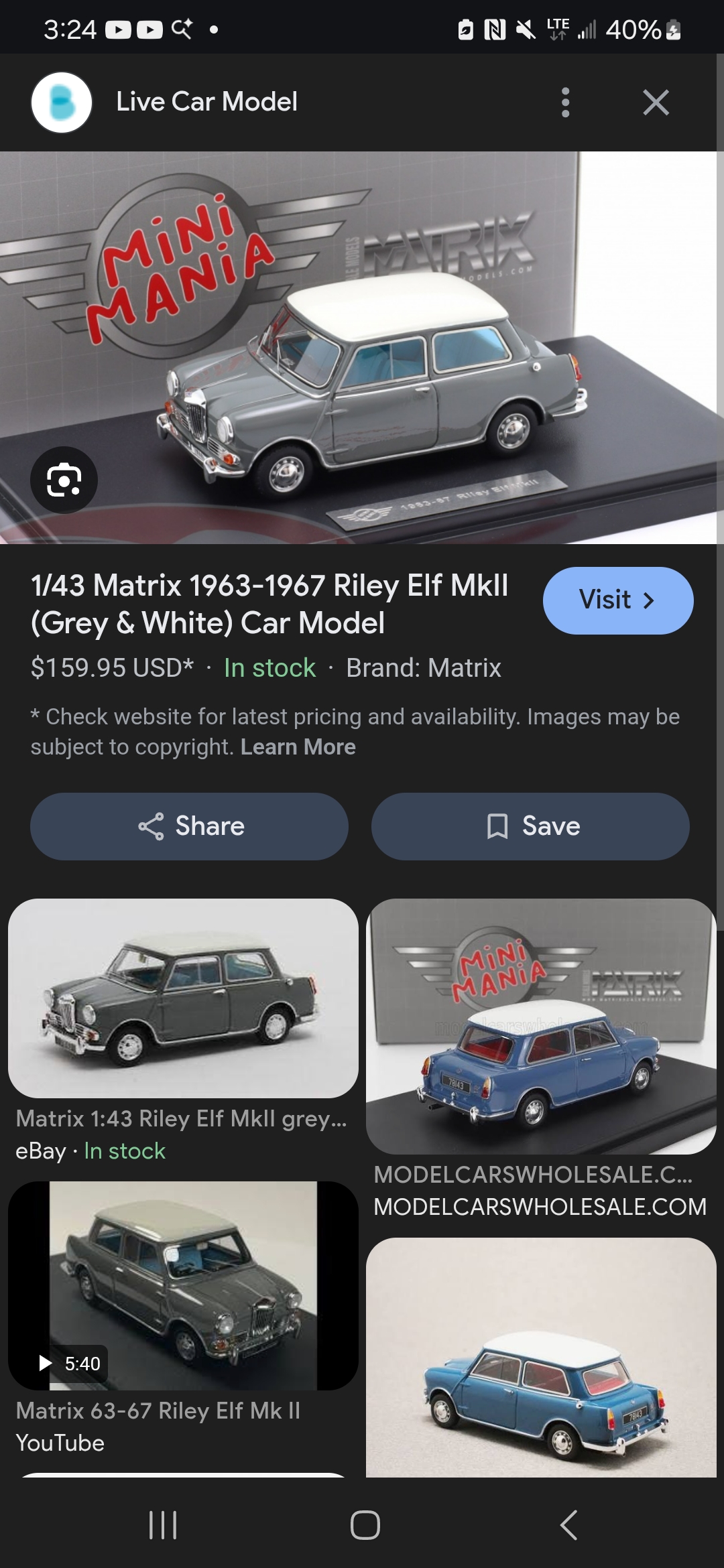The width and height of the screenshot is (724, 1568).
Task: Close the image viewer
Action: coord(655,103)
